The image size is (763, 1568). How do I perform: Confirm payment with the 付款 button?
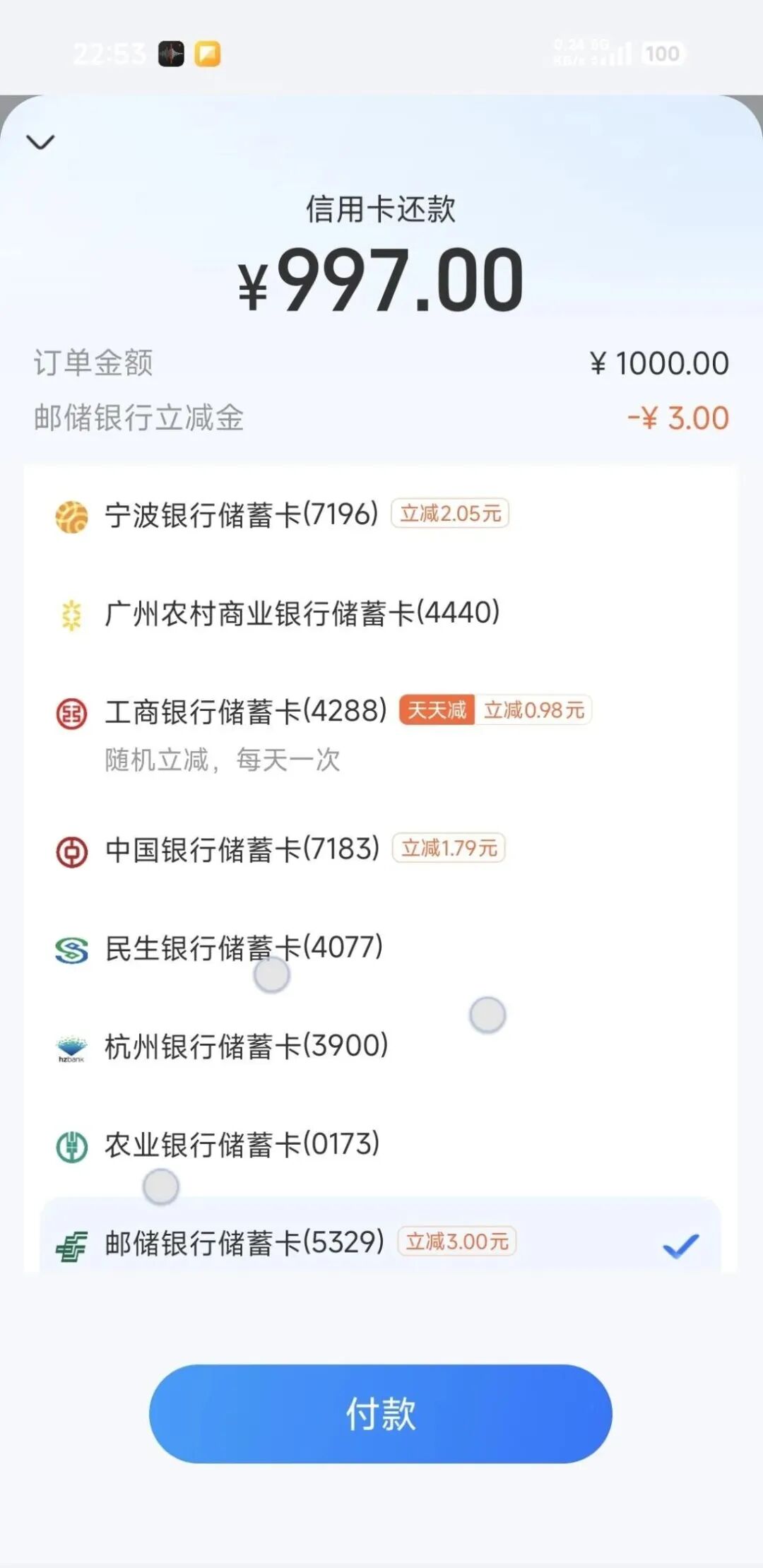click(381, 1414)
